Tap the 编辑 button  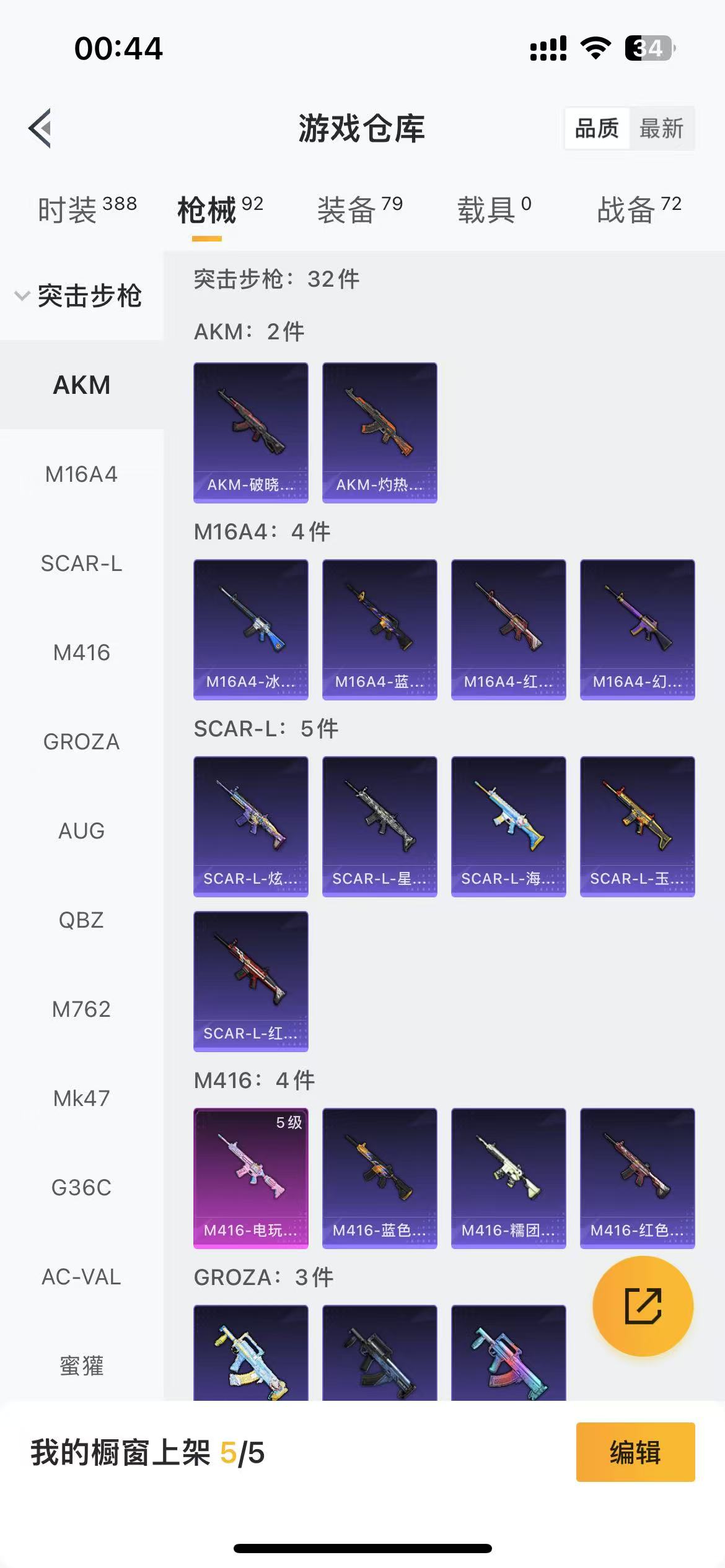635,1452
